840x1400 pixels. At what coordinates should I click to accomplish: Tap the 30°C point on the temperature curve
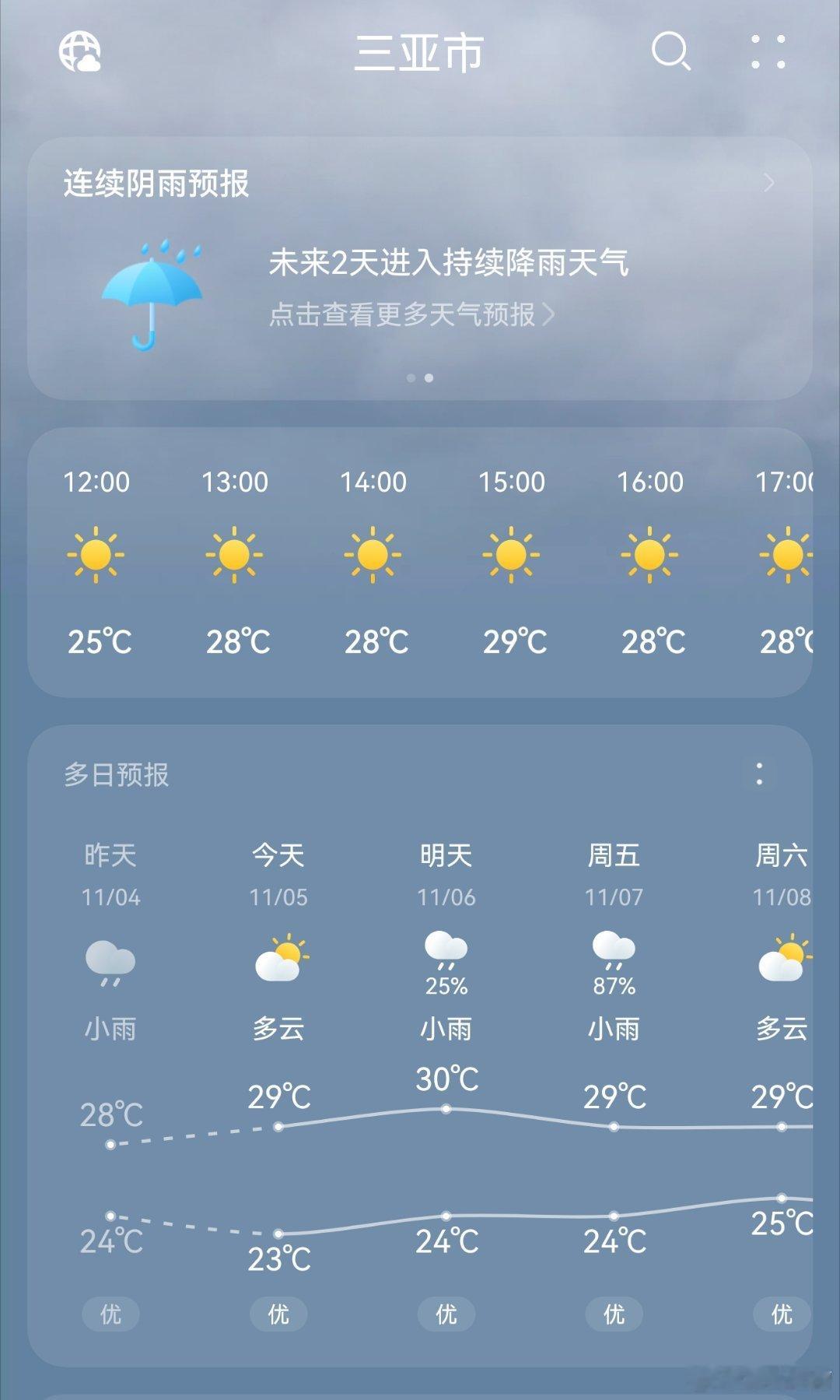[446, 1111]
